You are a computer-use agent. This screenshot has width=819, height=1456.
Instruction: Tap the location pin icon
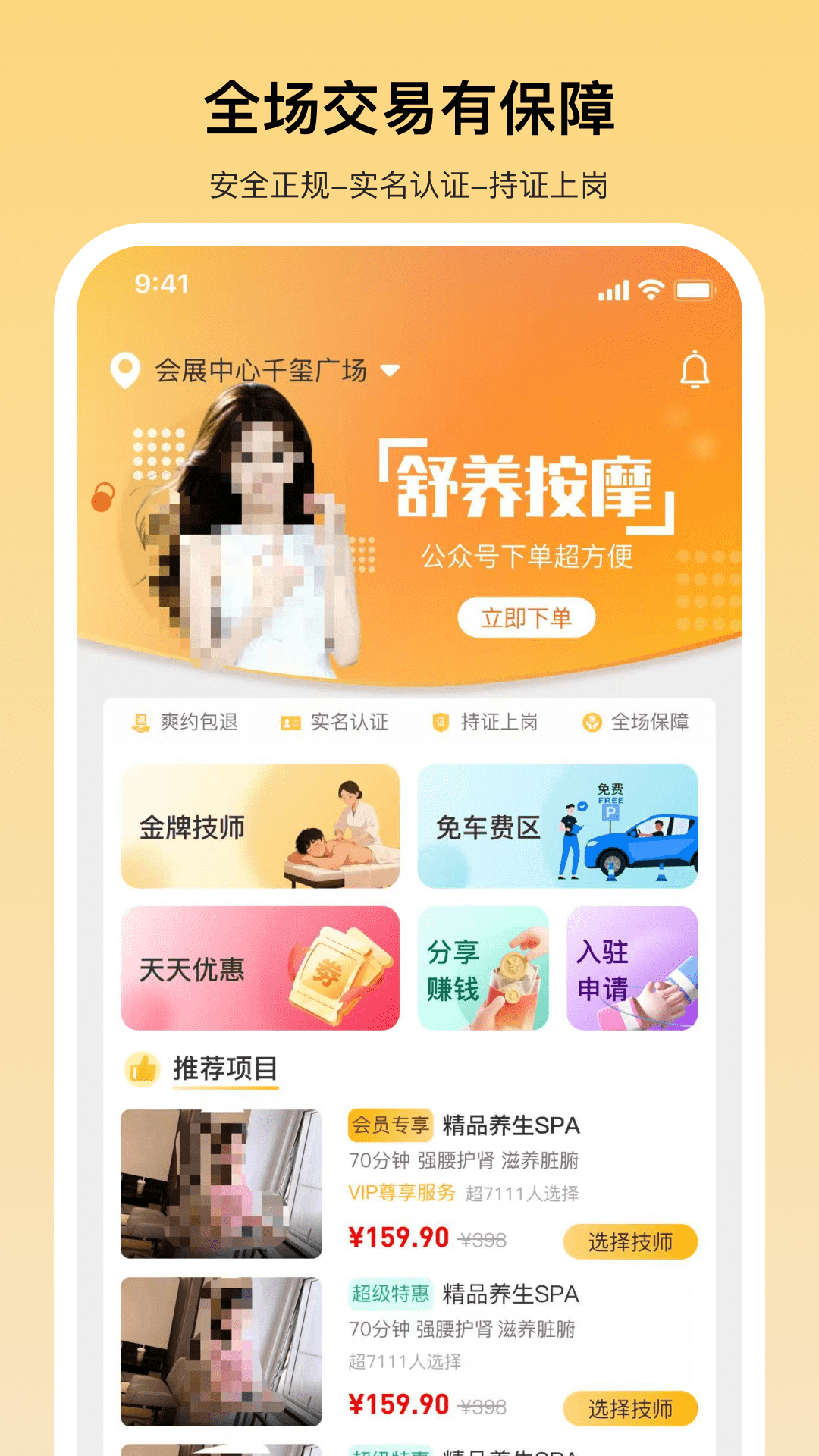(x=124, y=371)
